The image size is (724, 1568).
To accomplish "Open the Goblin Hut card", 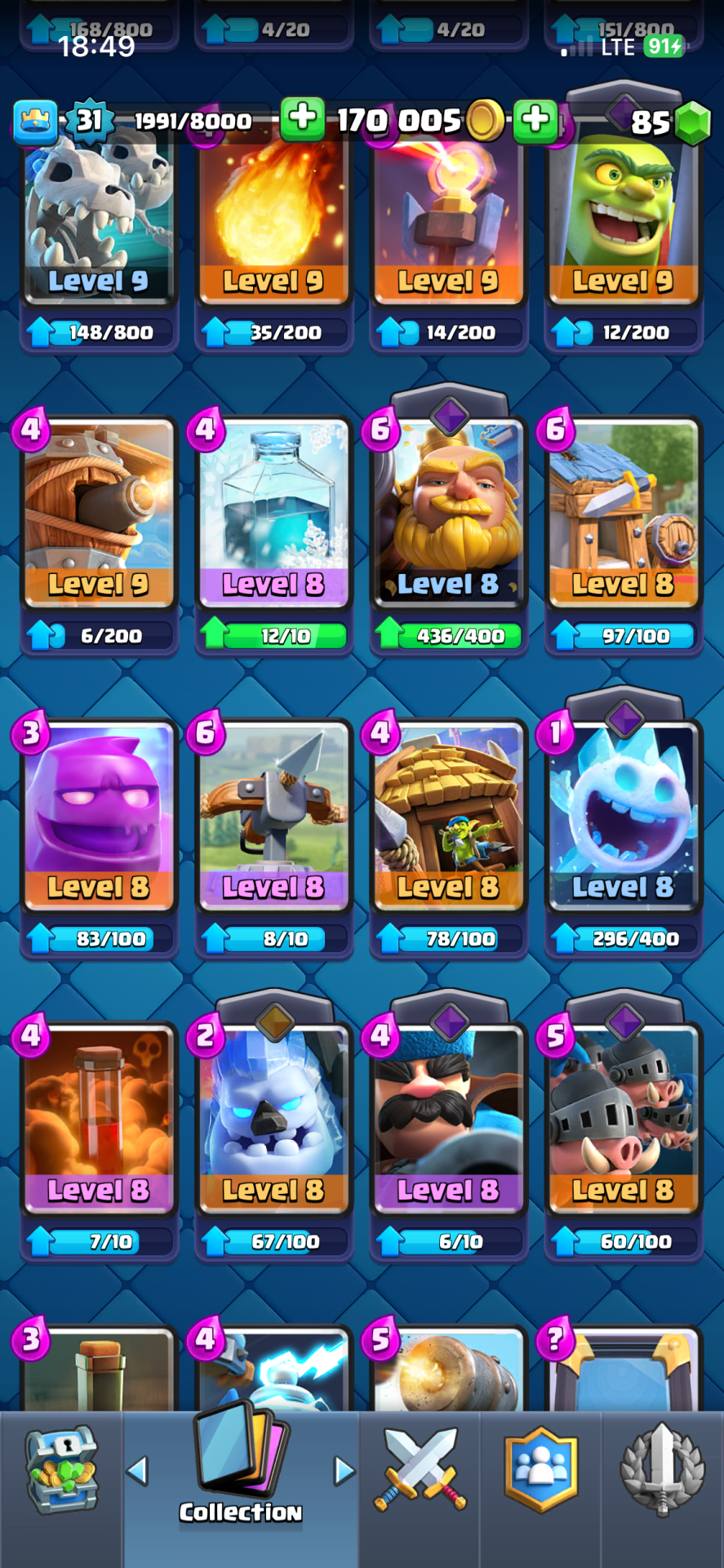I will (448, 817).
